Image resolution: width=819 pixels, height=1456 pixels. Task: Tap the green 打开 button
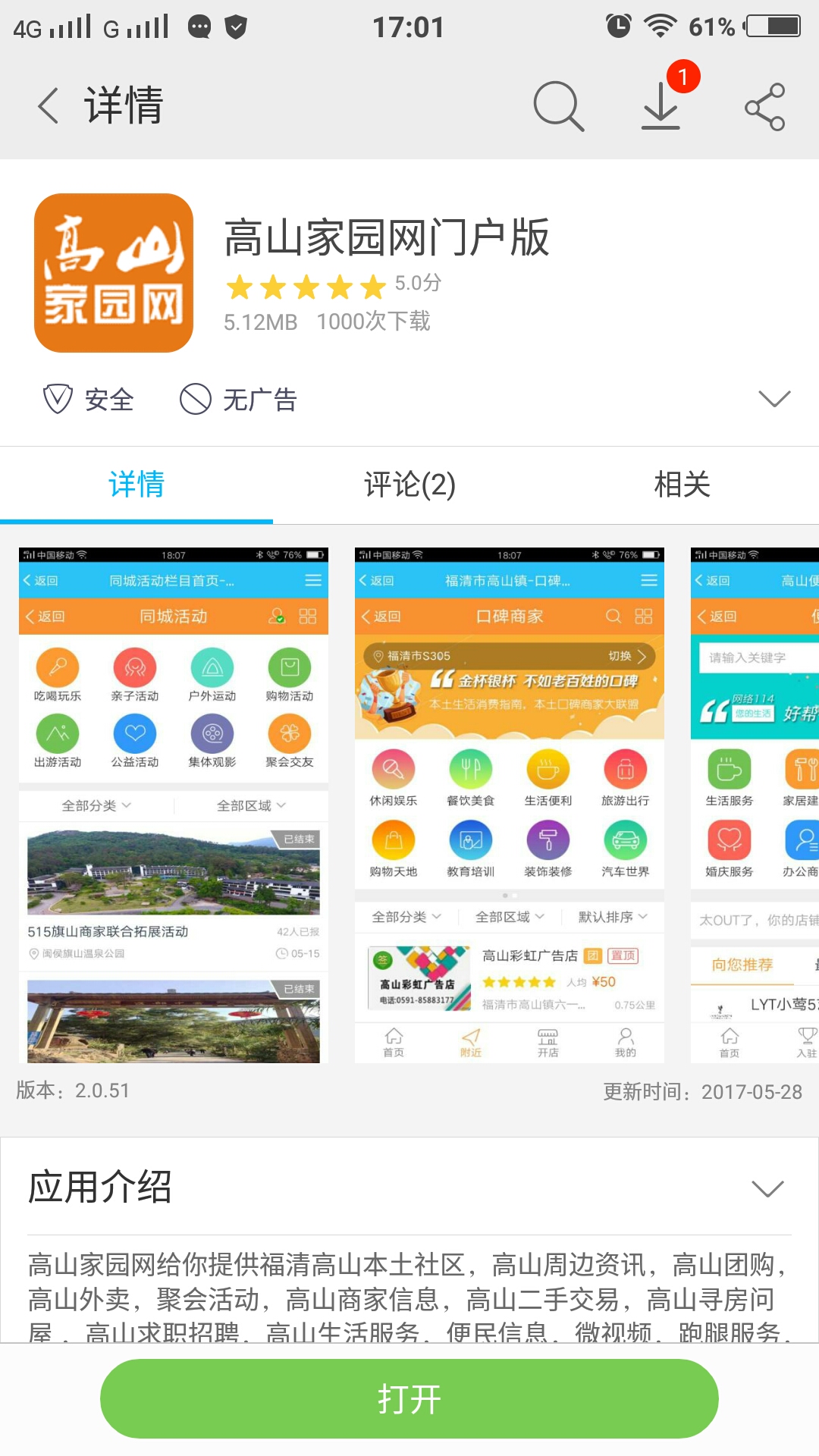click(x=409, y=1399)
